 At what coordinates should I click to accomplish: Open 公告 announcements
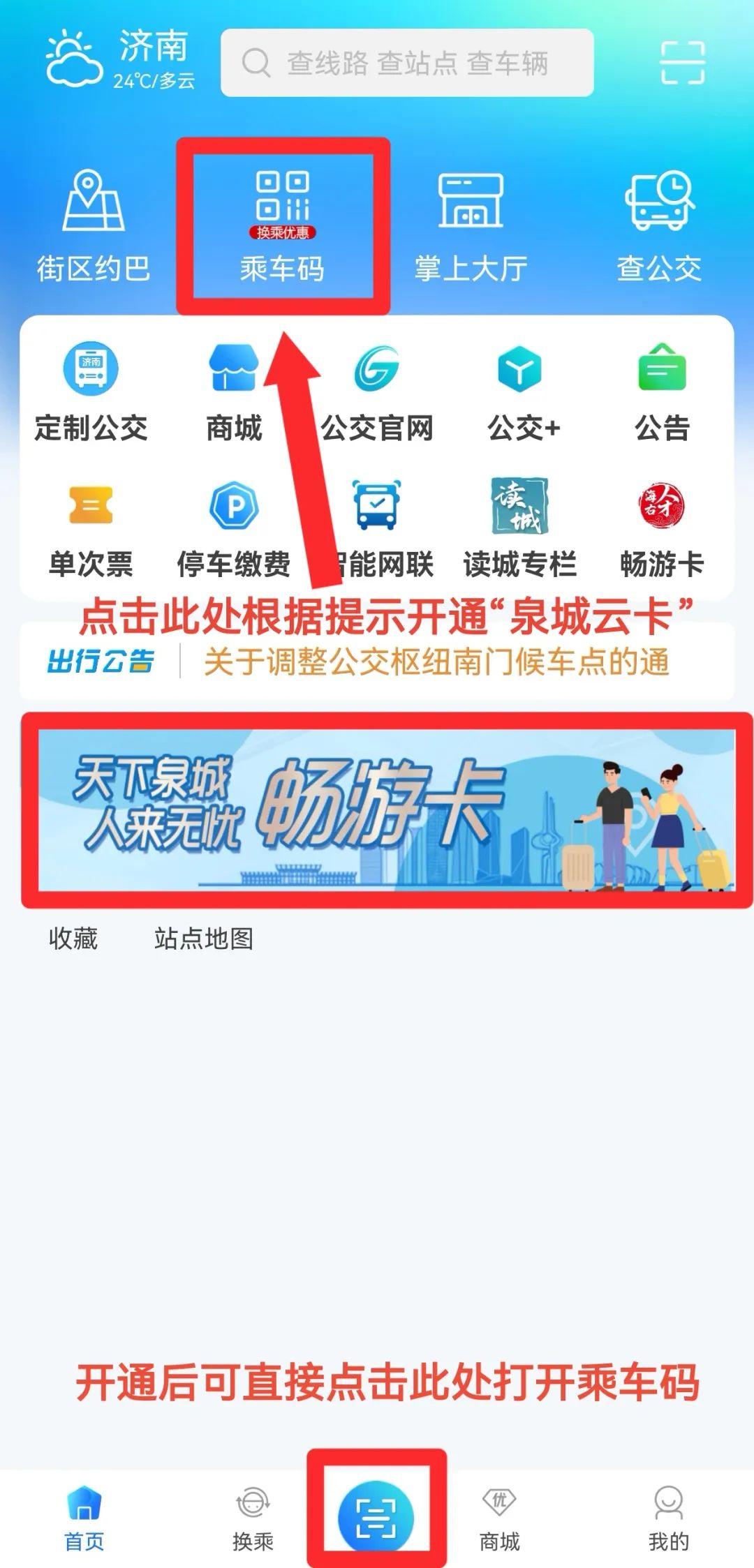click(x=662, y=392)
